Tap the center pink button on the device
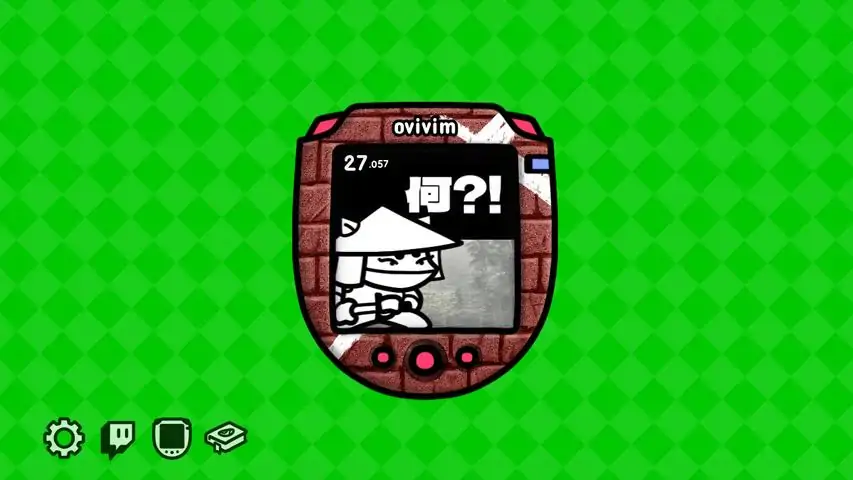 pyautogui.click(x=426, y=359)
